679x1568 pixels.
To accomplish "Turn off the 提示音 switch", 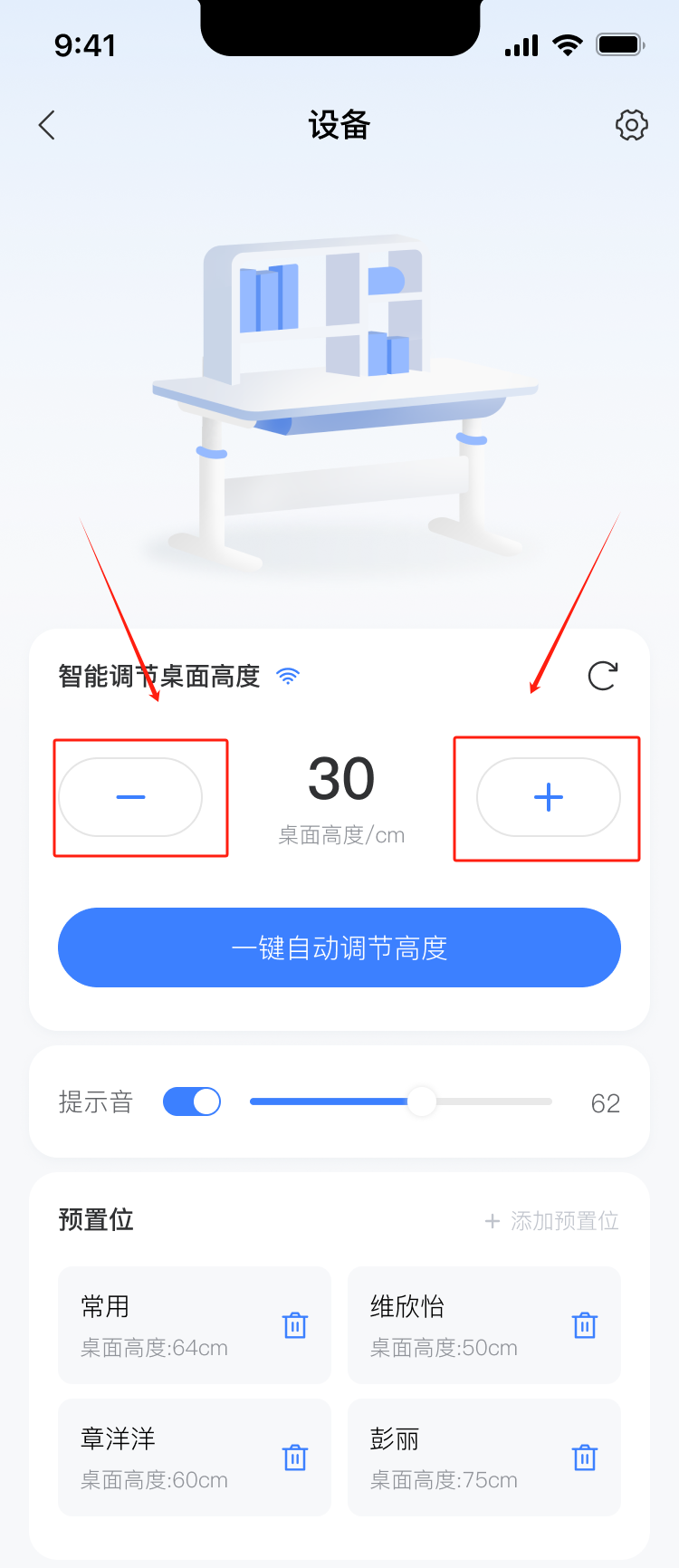I will click(192, 1101).
